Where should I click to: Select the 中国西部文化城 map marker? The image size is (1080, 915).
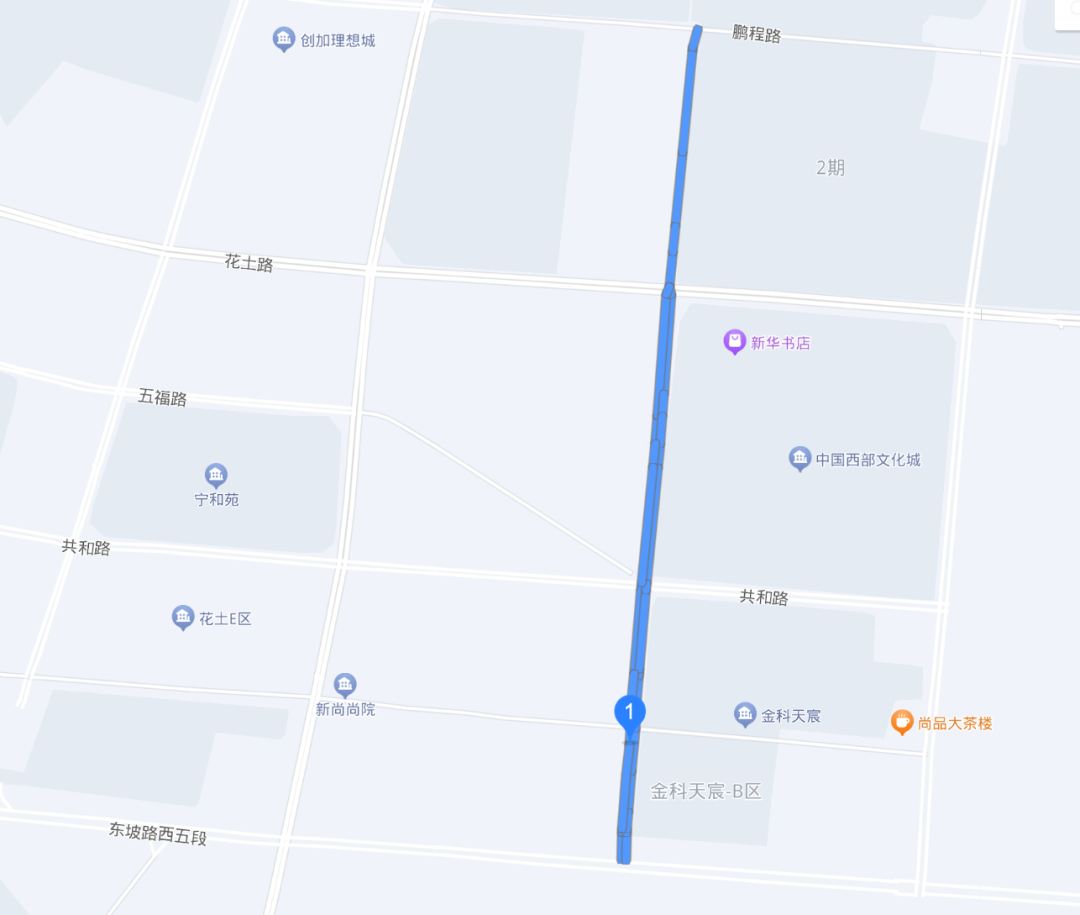tap(799, 459)
